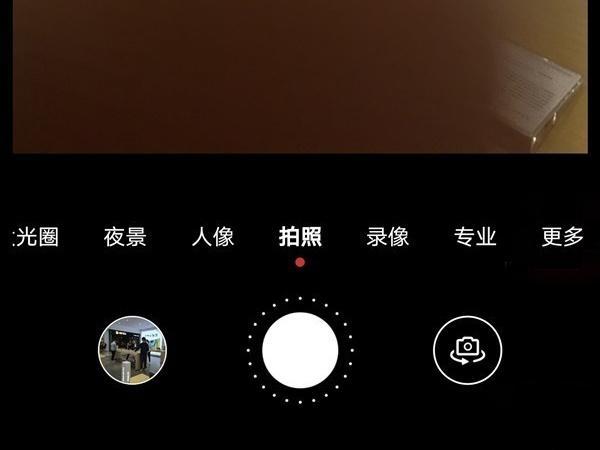Switch to the 光圈 aperture mode

coord(36,237)
